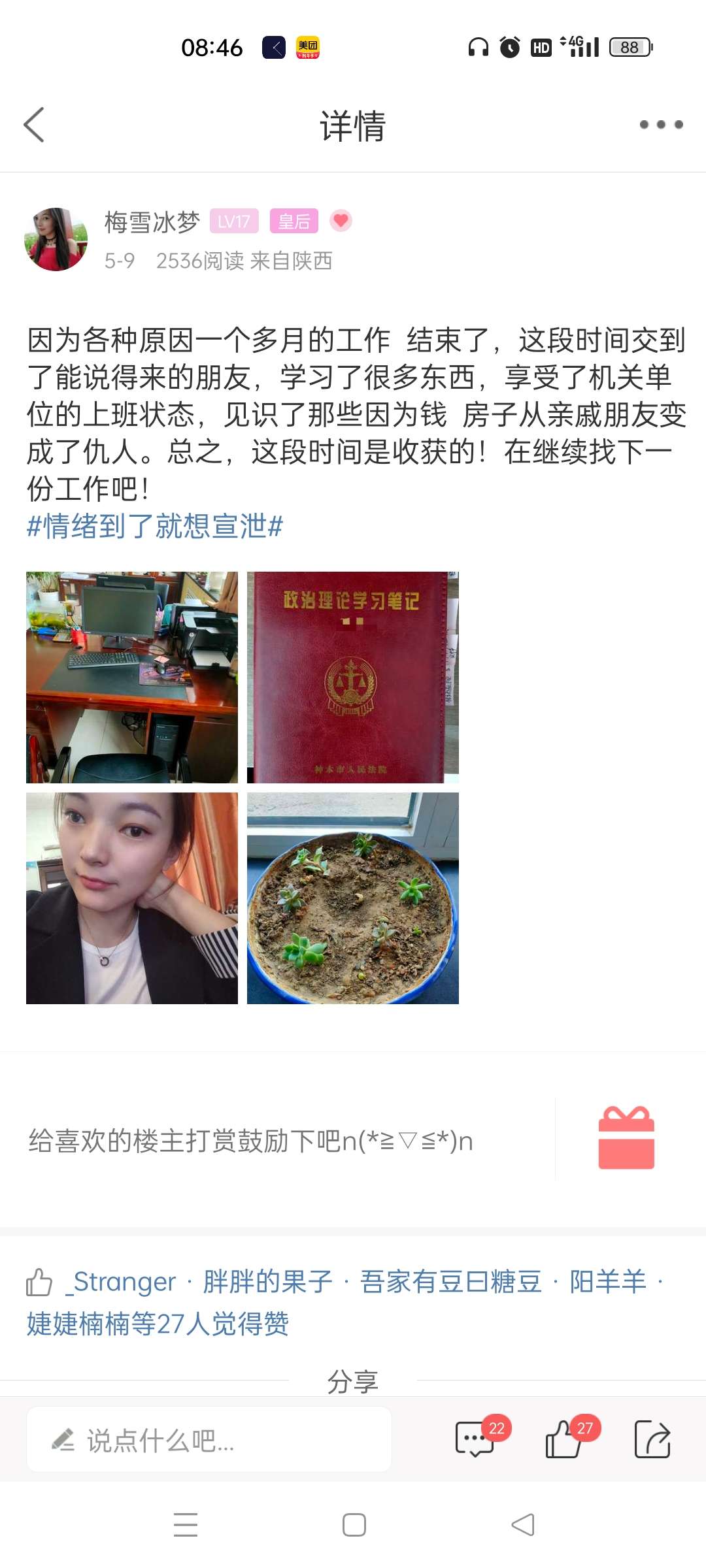Open the three-dot overflow menu
706x1568 pixels.
661,124
